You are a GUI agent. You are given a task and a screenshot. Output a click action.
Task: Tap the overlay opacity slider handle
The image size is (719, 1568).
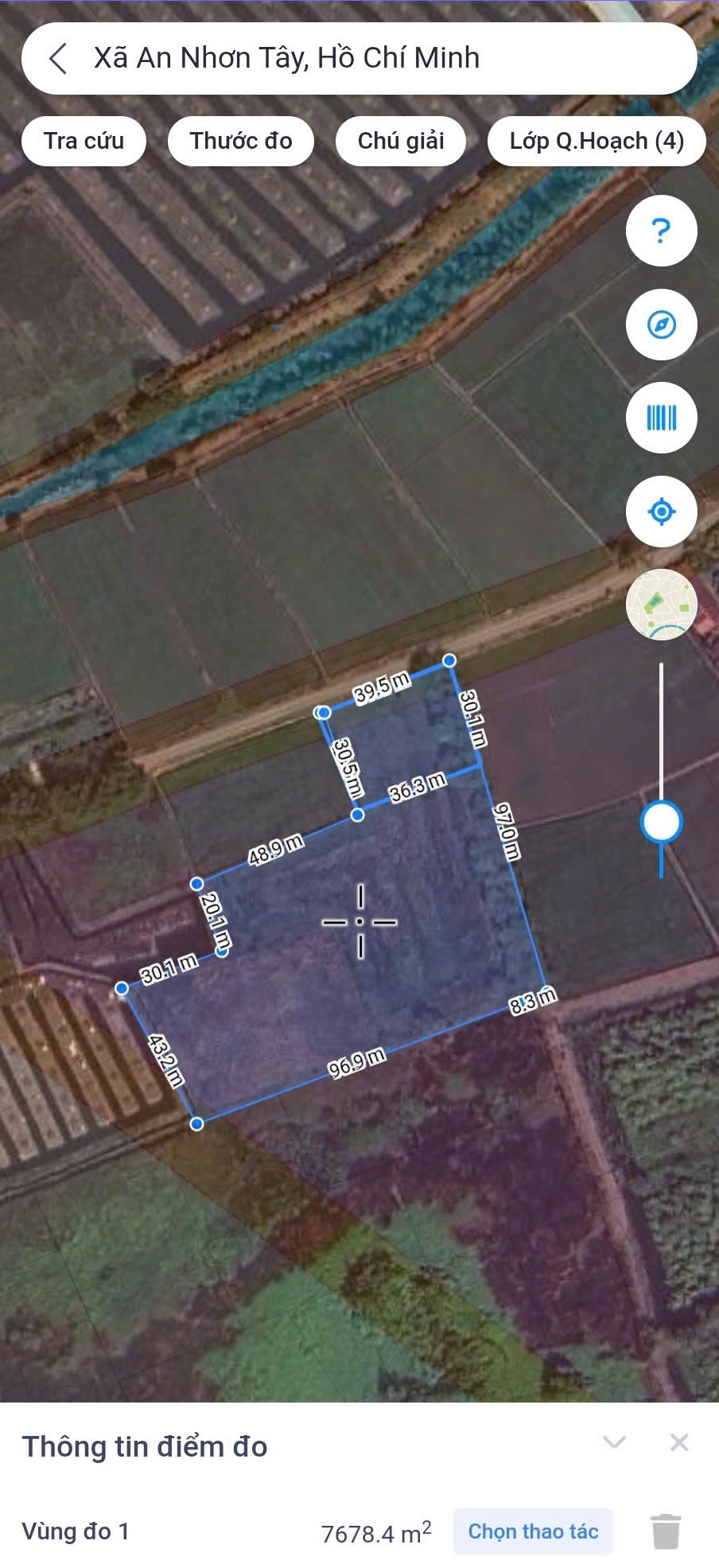(x=661, y=822)
